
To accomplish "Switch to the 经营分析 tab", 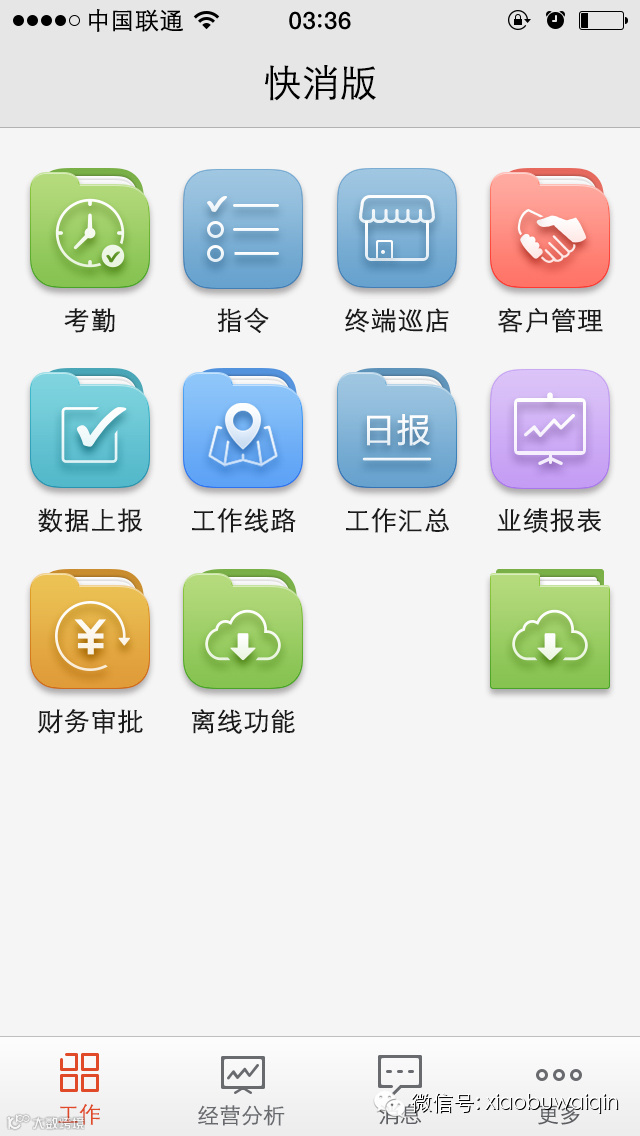I will (242, 1088).
